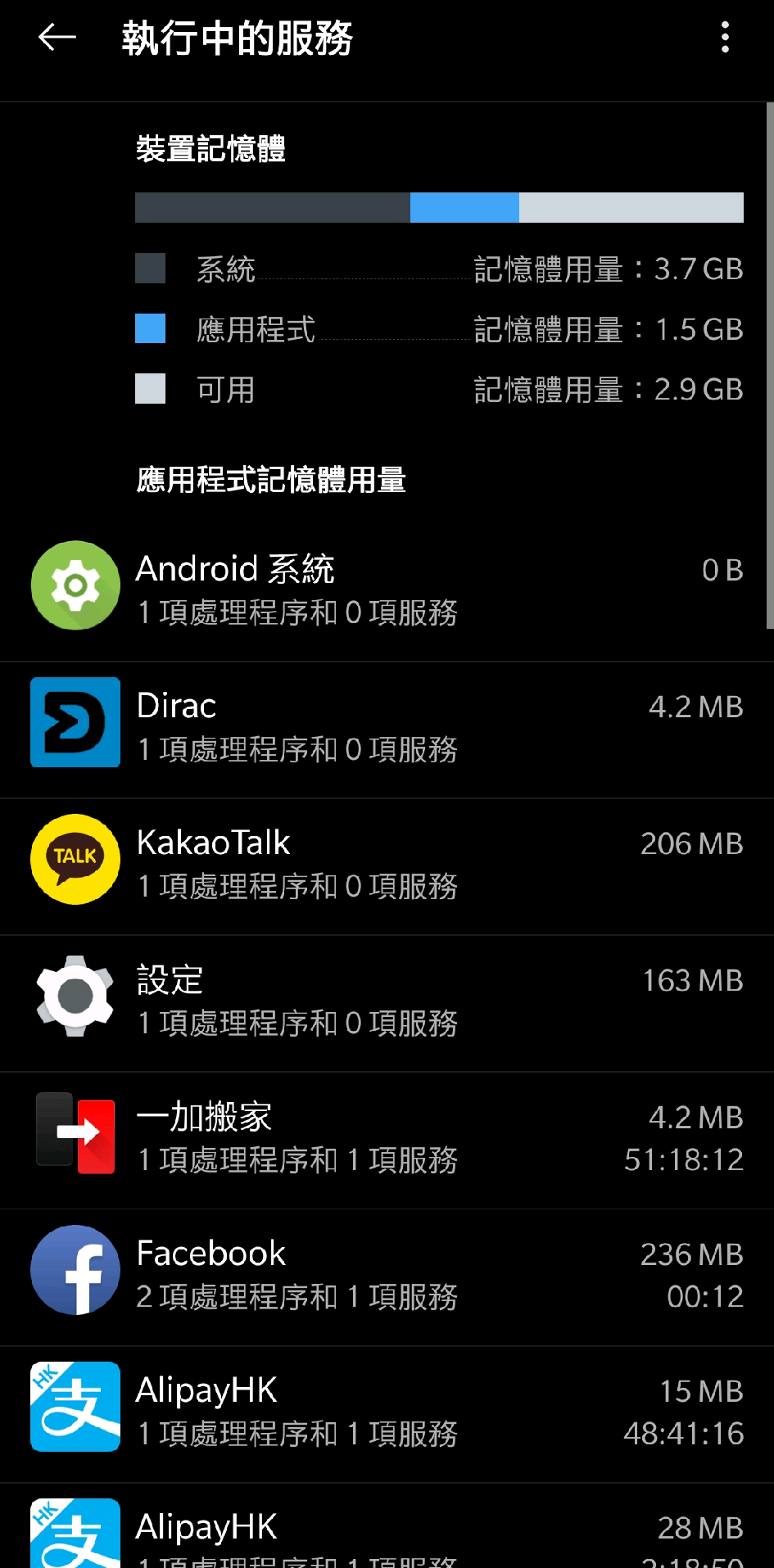This screenshot has width=774, height=1568.
Task: Select KakaoTalk using 206 MB
Action: [x=387, y=867]
